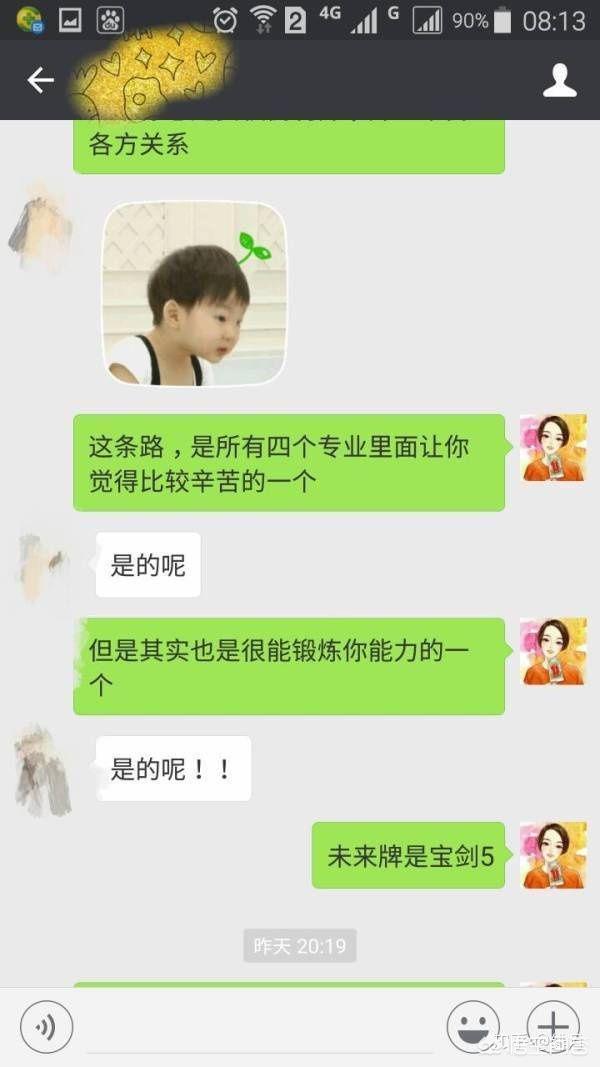600x1067 pixels.
Task: Tap the message text field
Action: pyautogui.click(x=260, y=1028)
